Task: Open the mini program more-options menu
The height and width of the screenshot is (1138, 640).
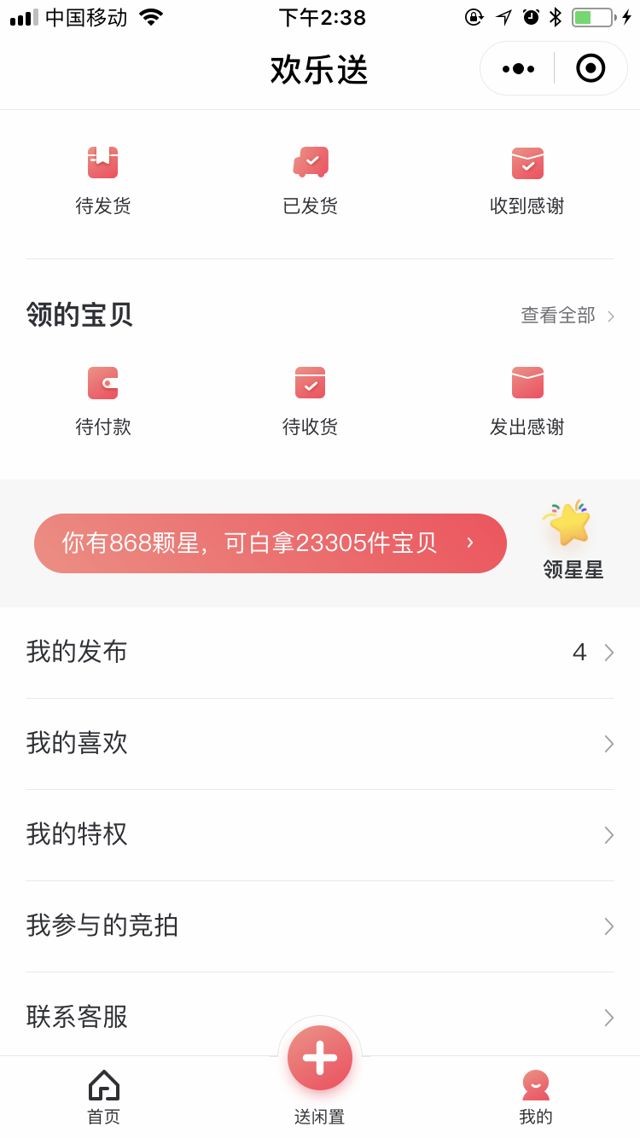Action: click(x=518, y=69)
